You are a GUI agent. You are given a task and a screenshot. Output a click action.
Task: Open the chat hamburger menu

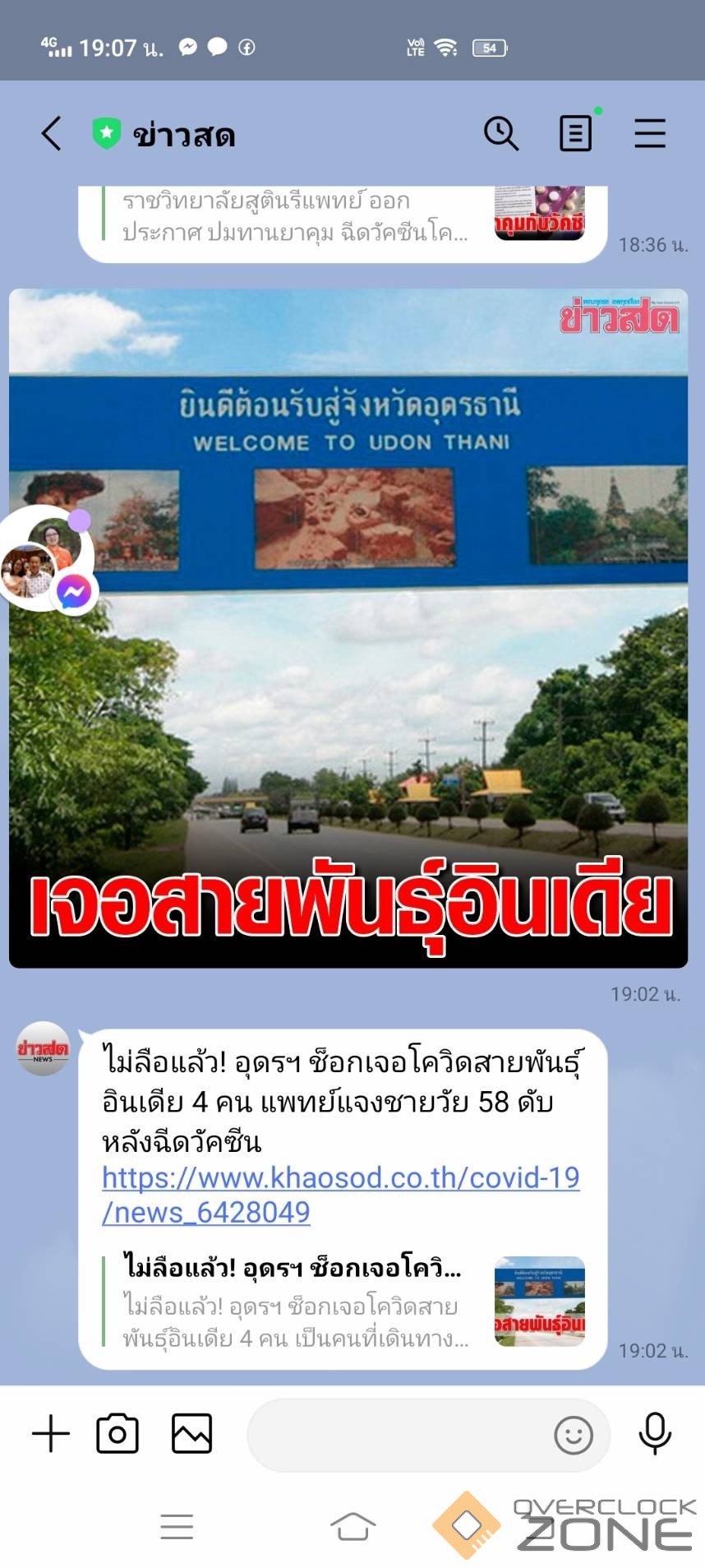tap(649, 133)
